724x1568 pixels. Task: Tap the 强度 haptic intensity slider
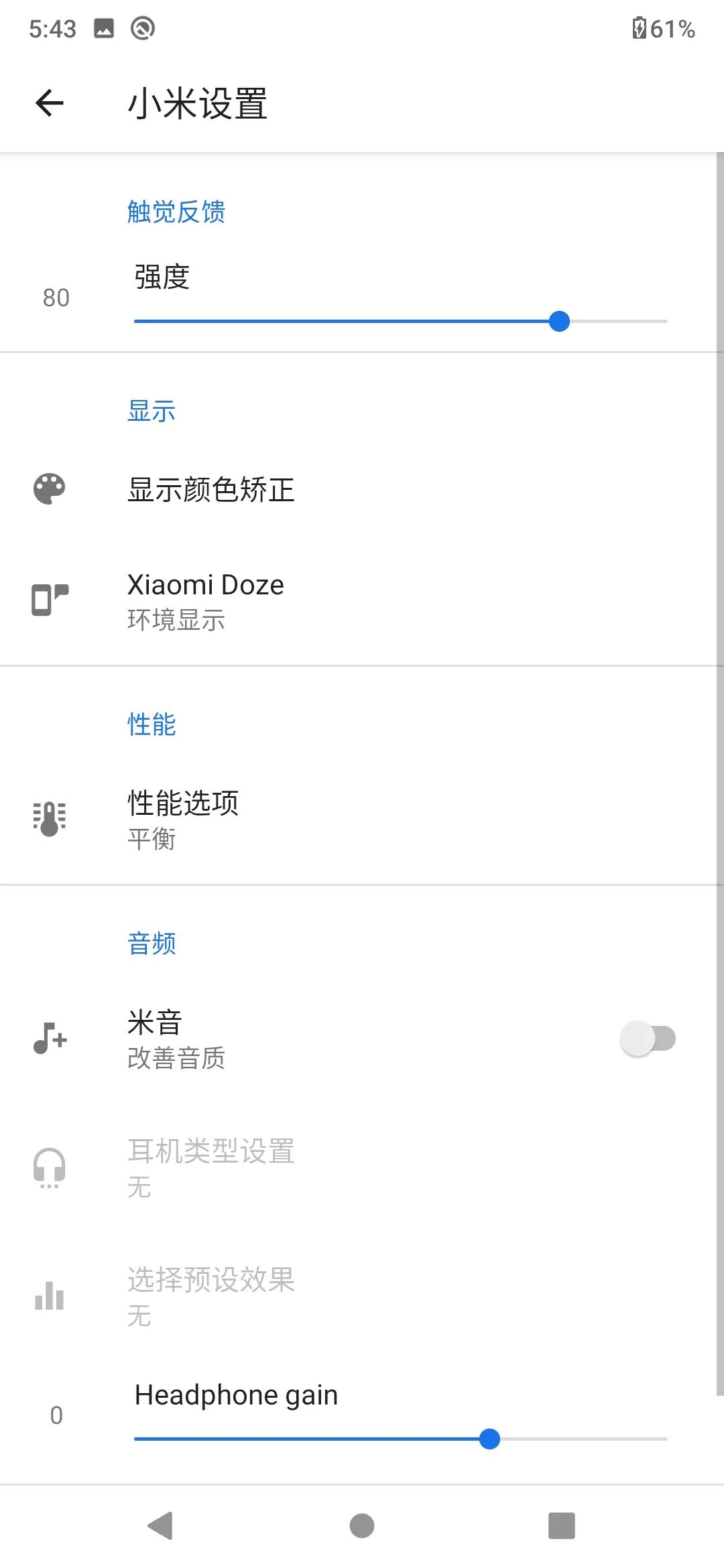click(400, 322)
